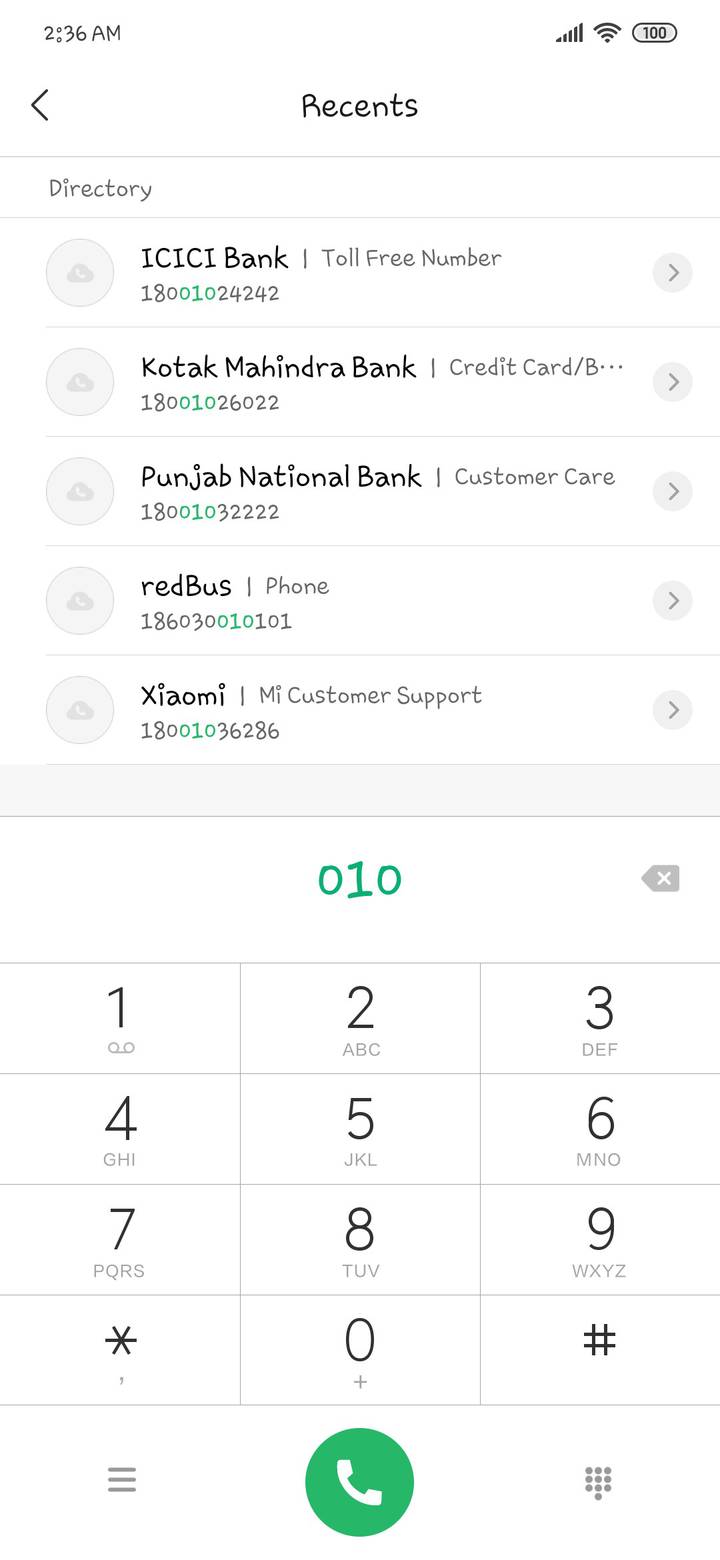
Task: Select Kotak Mahindra Bank contact row
Action: pyautogui.click(x=340, y=382)
